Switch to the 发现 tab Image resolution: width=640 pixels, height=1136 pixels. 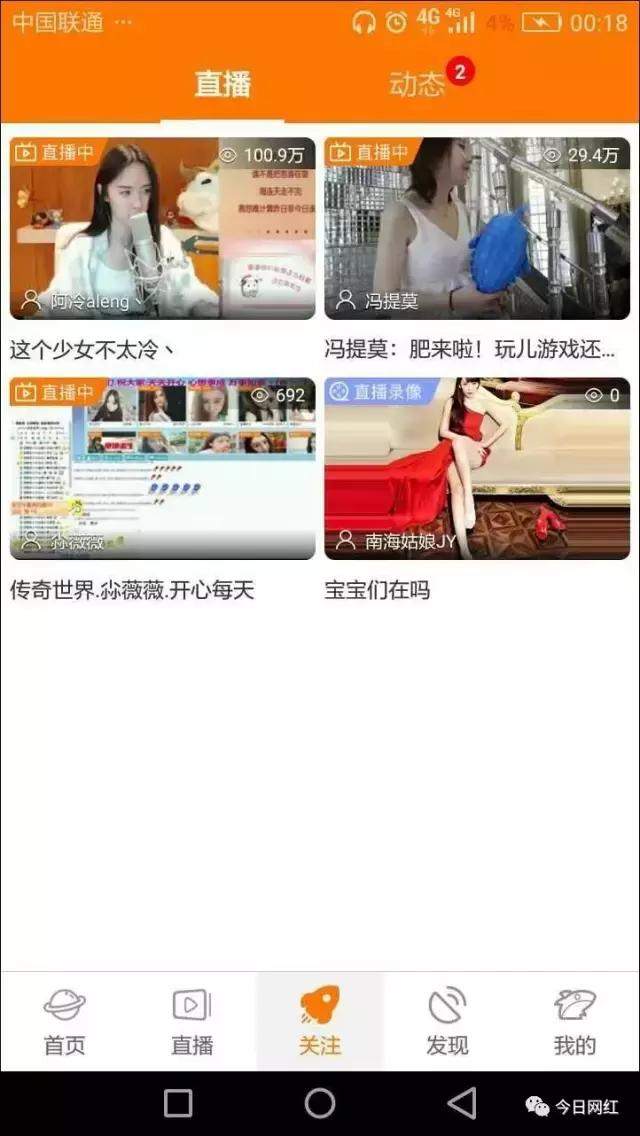[447, 1022]
